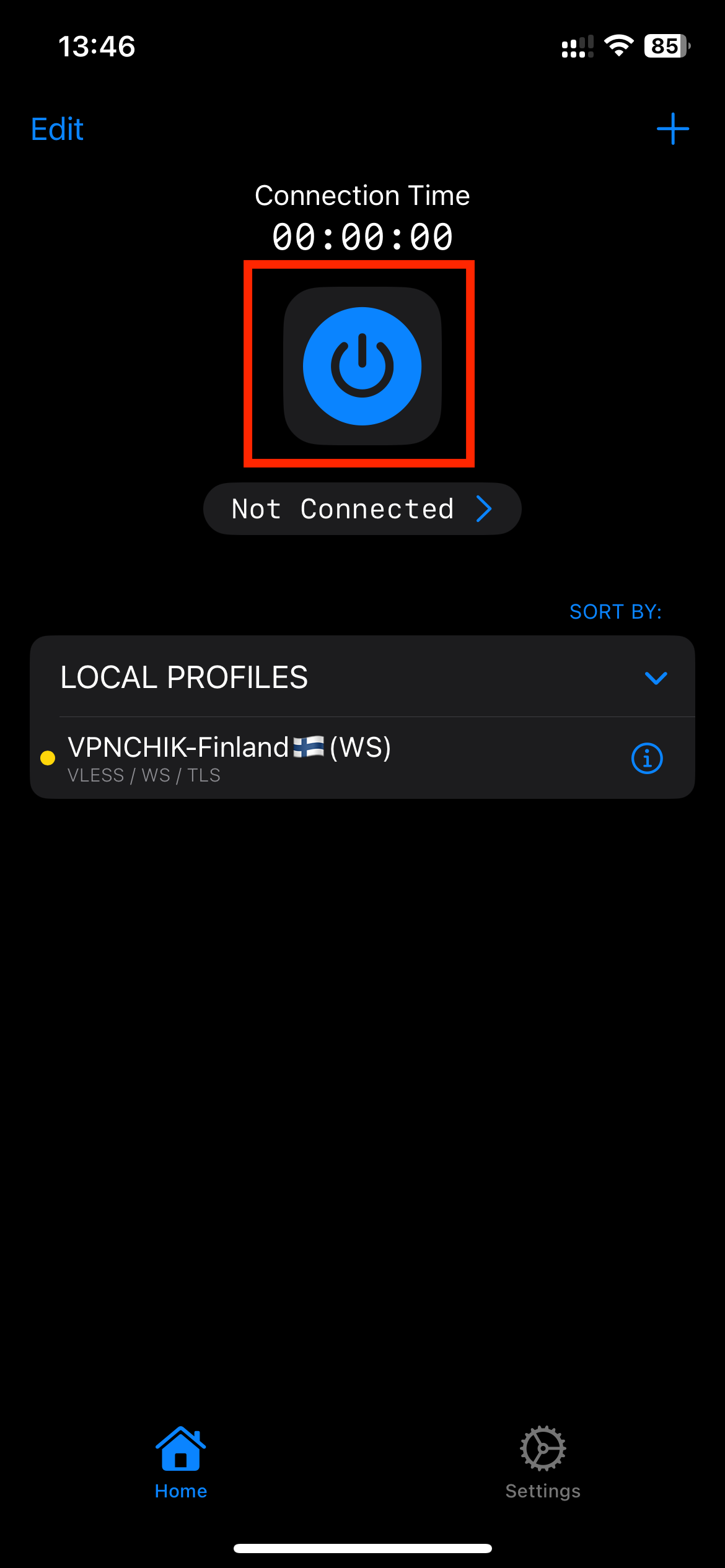Open the Not Connected status details

362,509
